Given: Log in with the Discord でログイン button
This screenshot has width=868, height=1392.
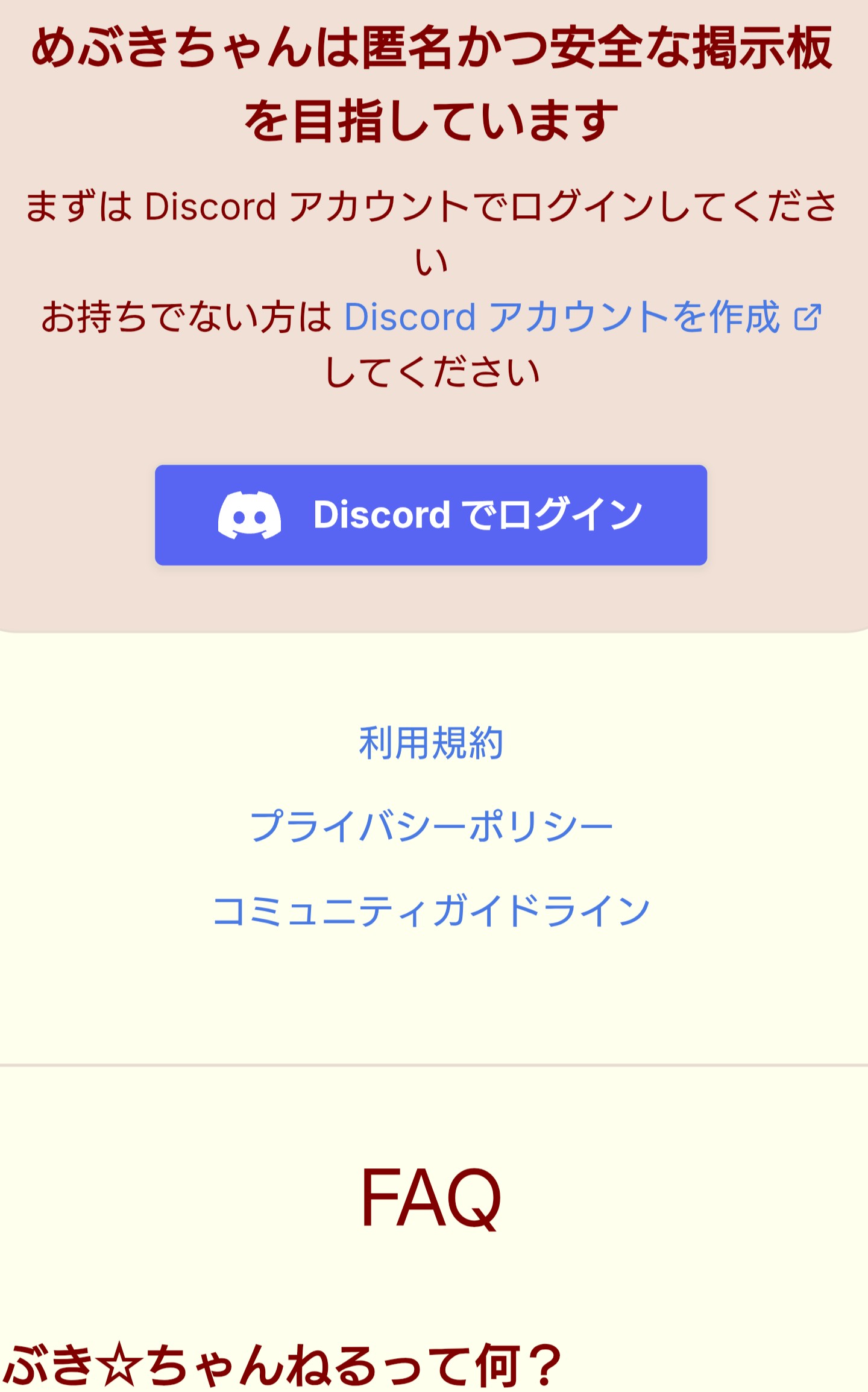Looking at the screenshot, I should (430, 515).
